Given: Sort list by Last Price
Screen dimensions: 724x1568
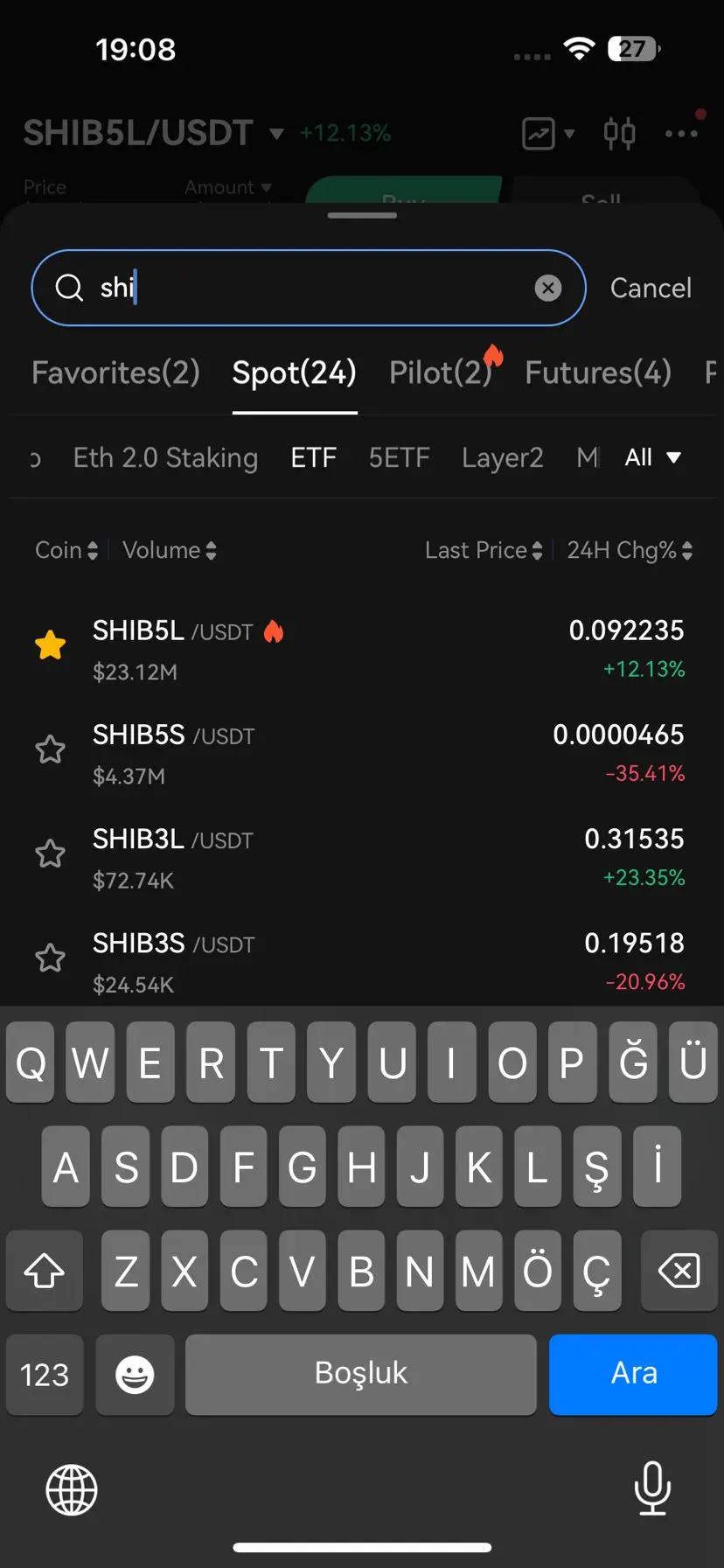Looking at the screenshot, I should [484, 550].
